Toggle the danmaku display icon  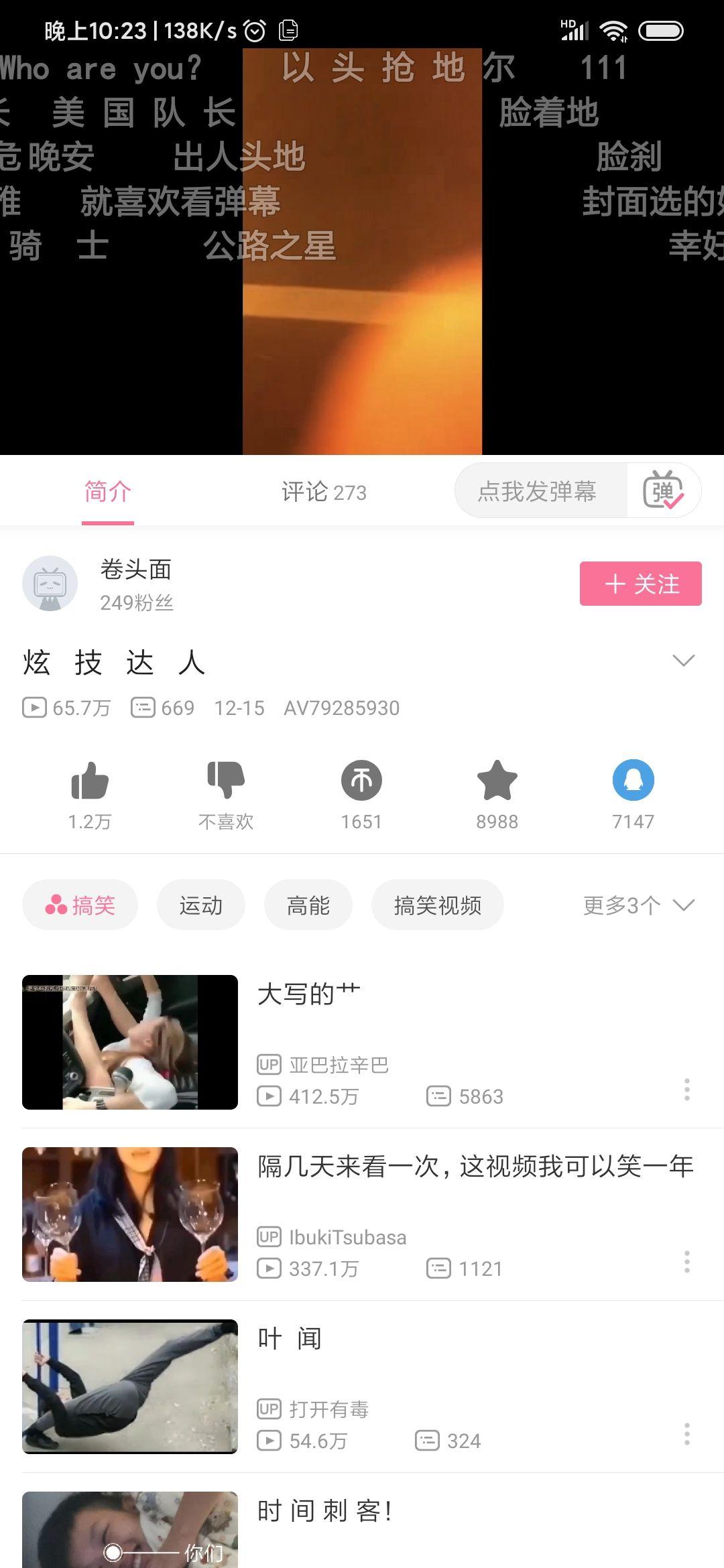click(663, 491)
